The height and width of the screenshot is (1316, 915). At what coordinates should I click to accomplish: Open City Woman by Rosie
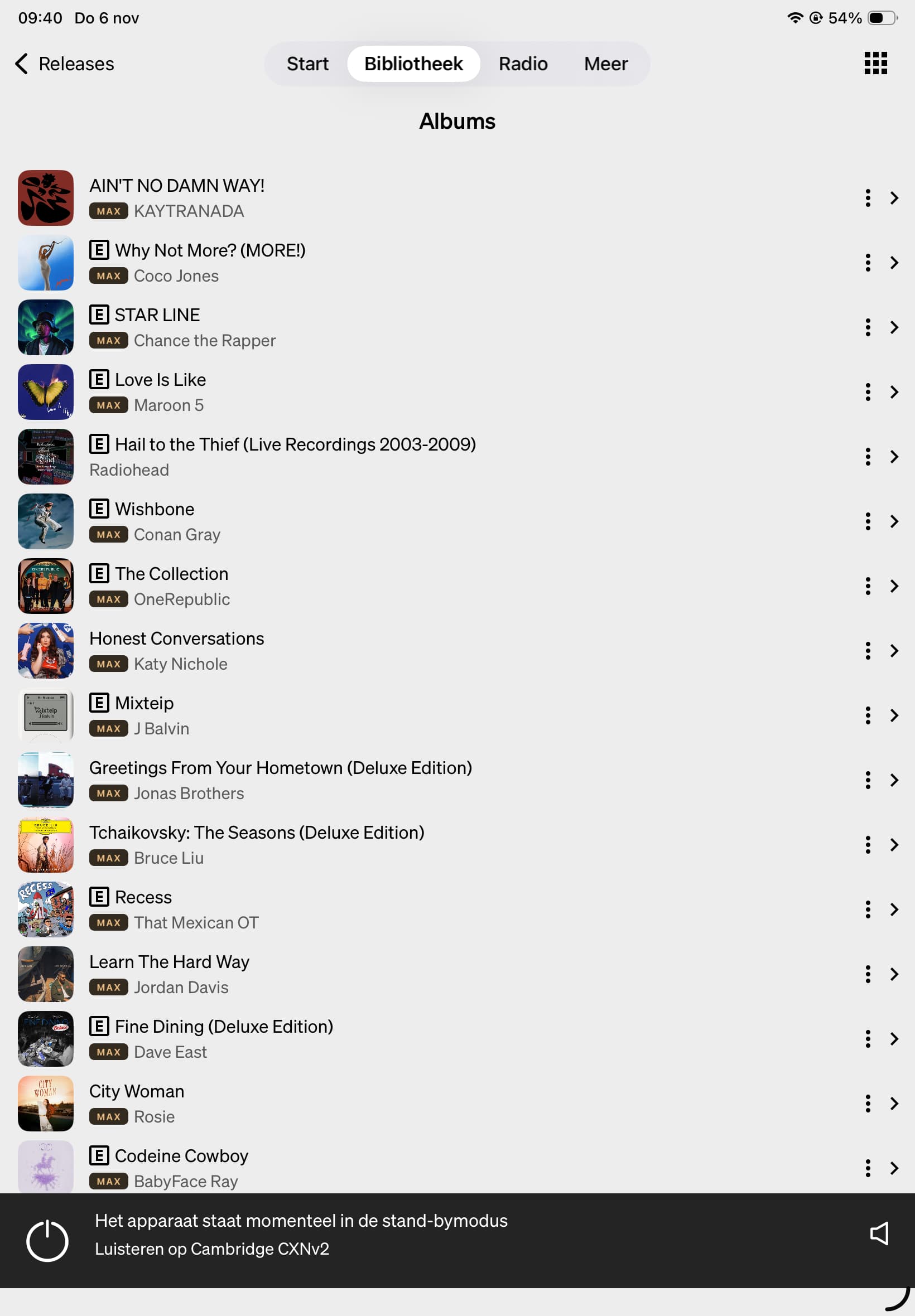(x=137, y=1091)
